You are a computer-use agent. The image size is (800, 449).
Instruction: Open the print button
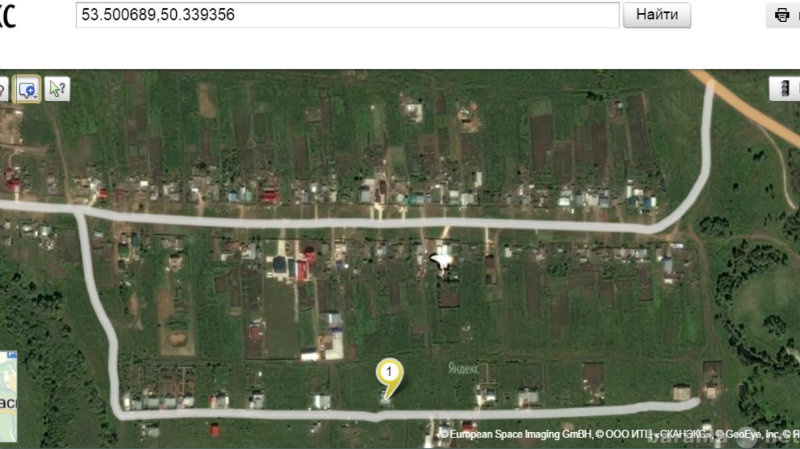click(x=785, y=15)
